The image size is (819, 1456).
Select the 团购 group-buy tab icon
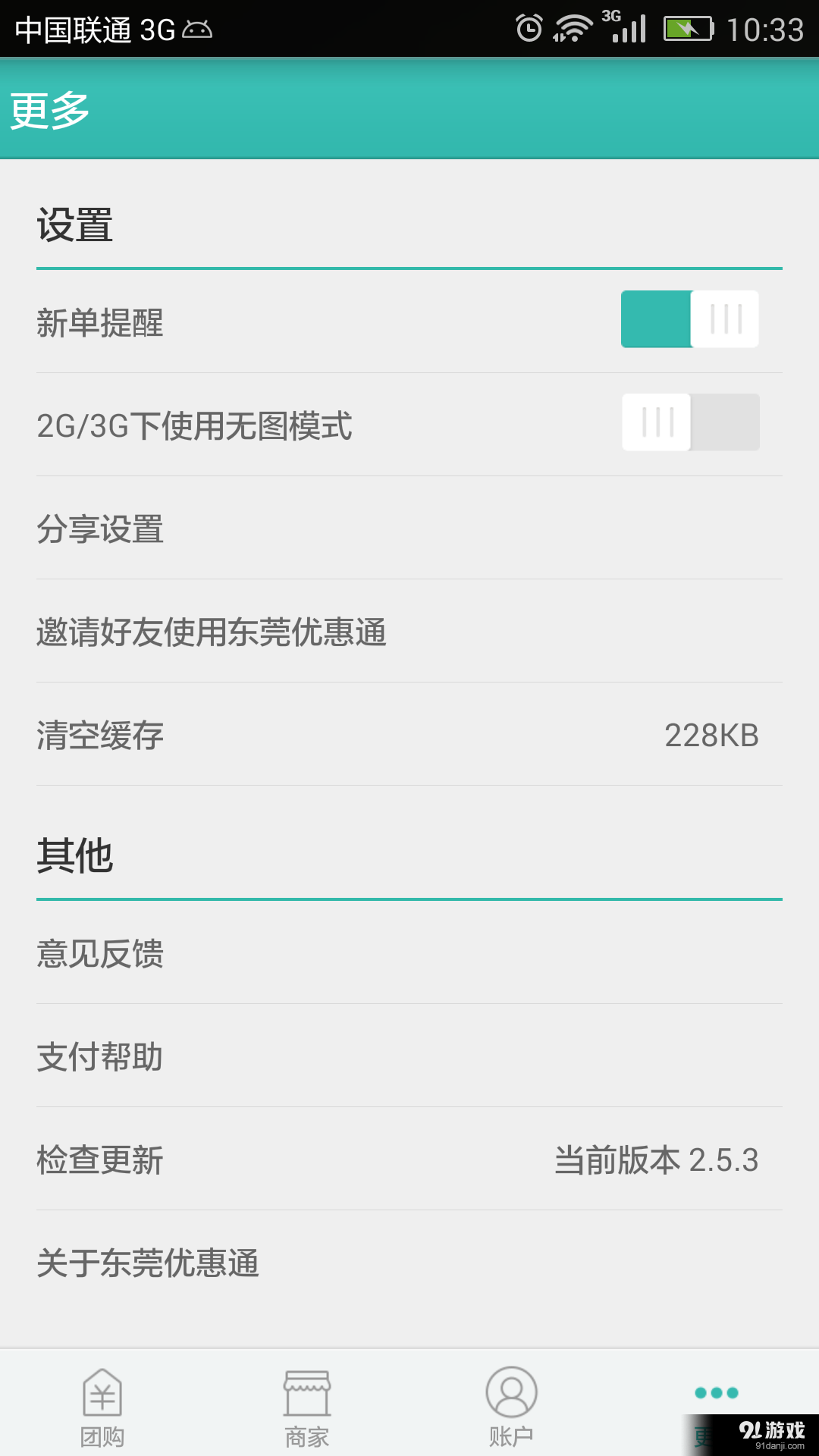(102, 1394)
